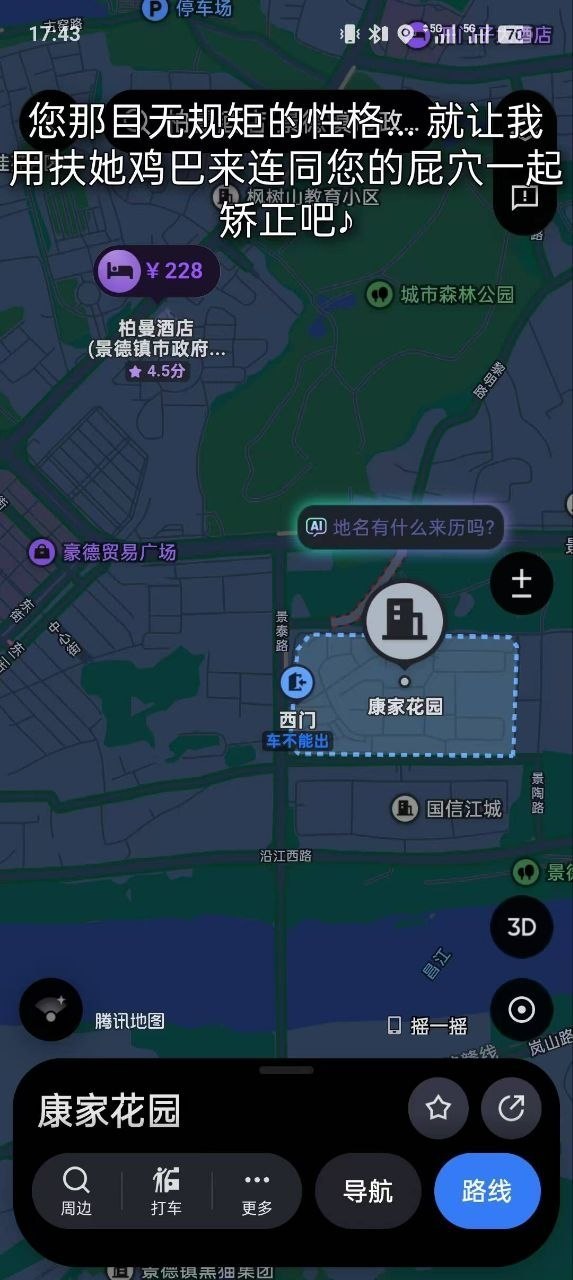Screen dimensions: 573x1280
Task: Open 柏曼酒店 ¥228 hotel marker
Action: [157, 271]
